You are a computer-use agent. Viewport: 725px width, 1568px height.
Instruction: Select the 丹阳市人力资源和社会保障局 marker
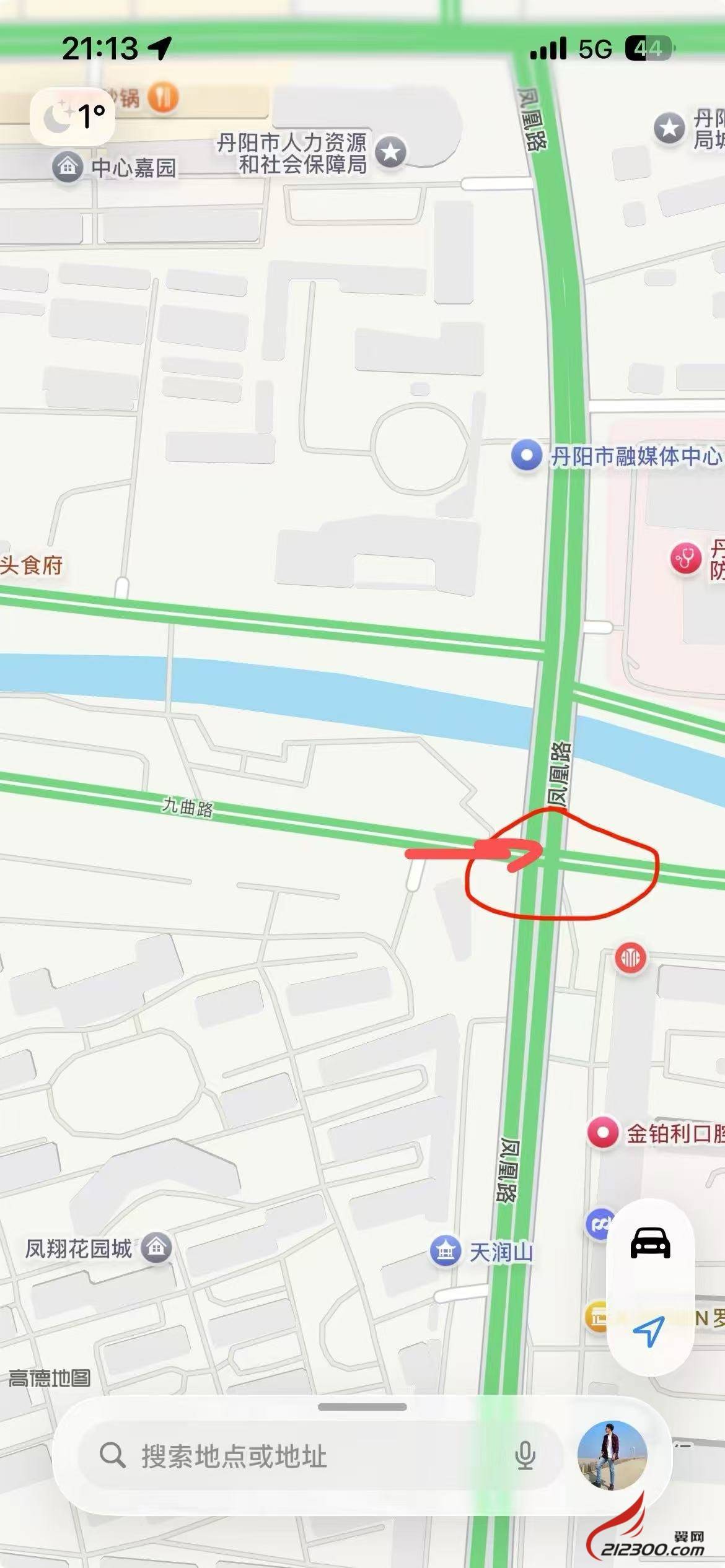pos(390,152)
